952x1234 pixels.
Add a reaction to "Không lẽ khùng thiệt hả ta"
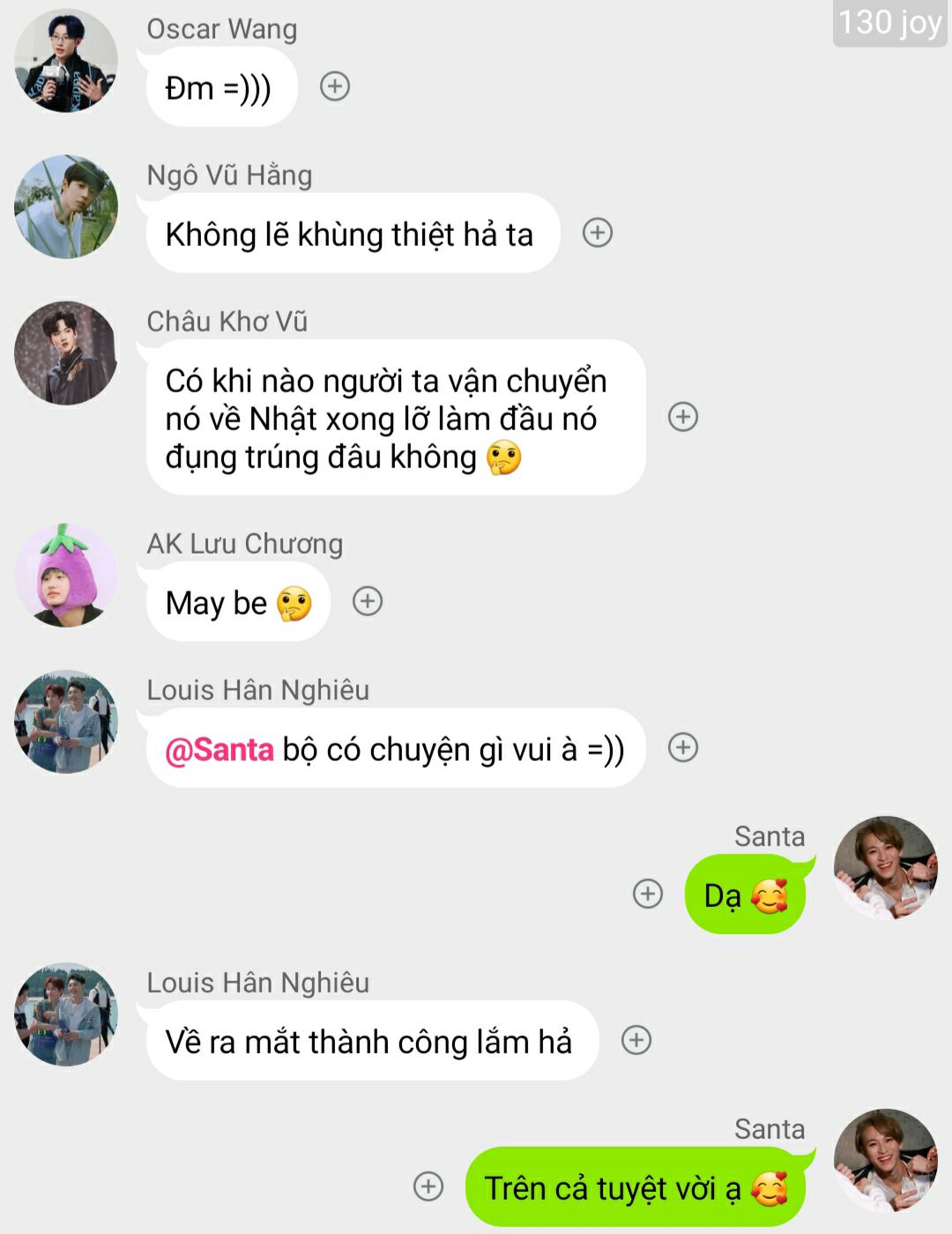click(x=598, y=233)
